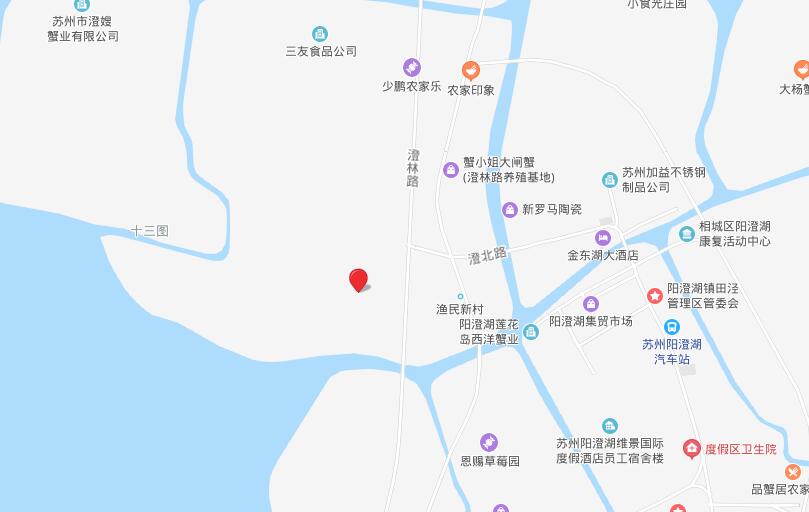Image resolution: width=809 pixels, height=512 pixels.
Task: Select 农家印象 restaurant marker
Action: (470, 70)
